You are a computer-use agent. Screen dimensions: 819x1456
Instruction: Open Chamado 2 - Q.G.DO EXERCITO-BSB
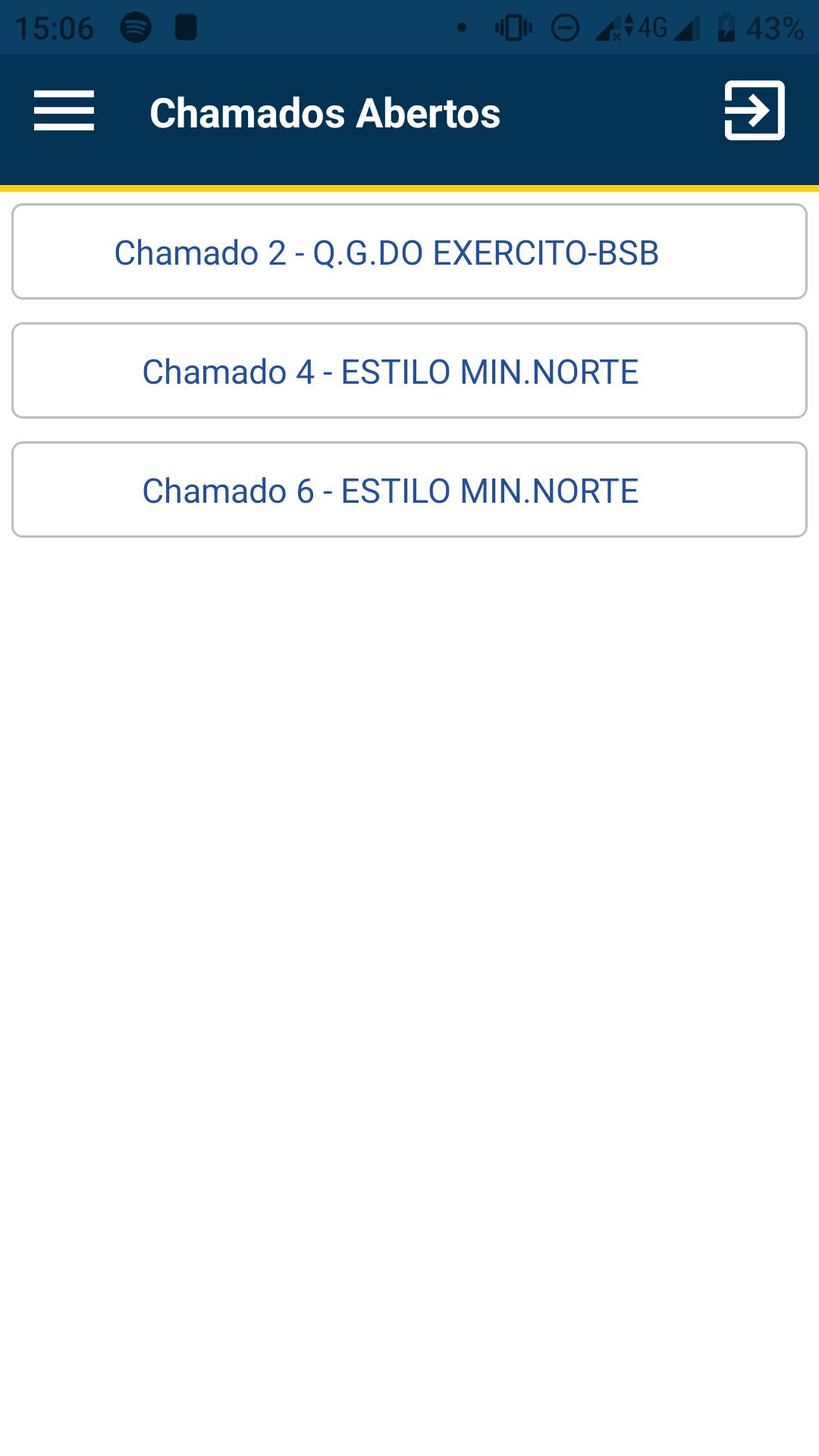click(x=409, y=252)
